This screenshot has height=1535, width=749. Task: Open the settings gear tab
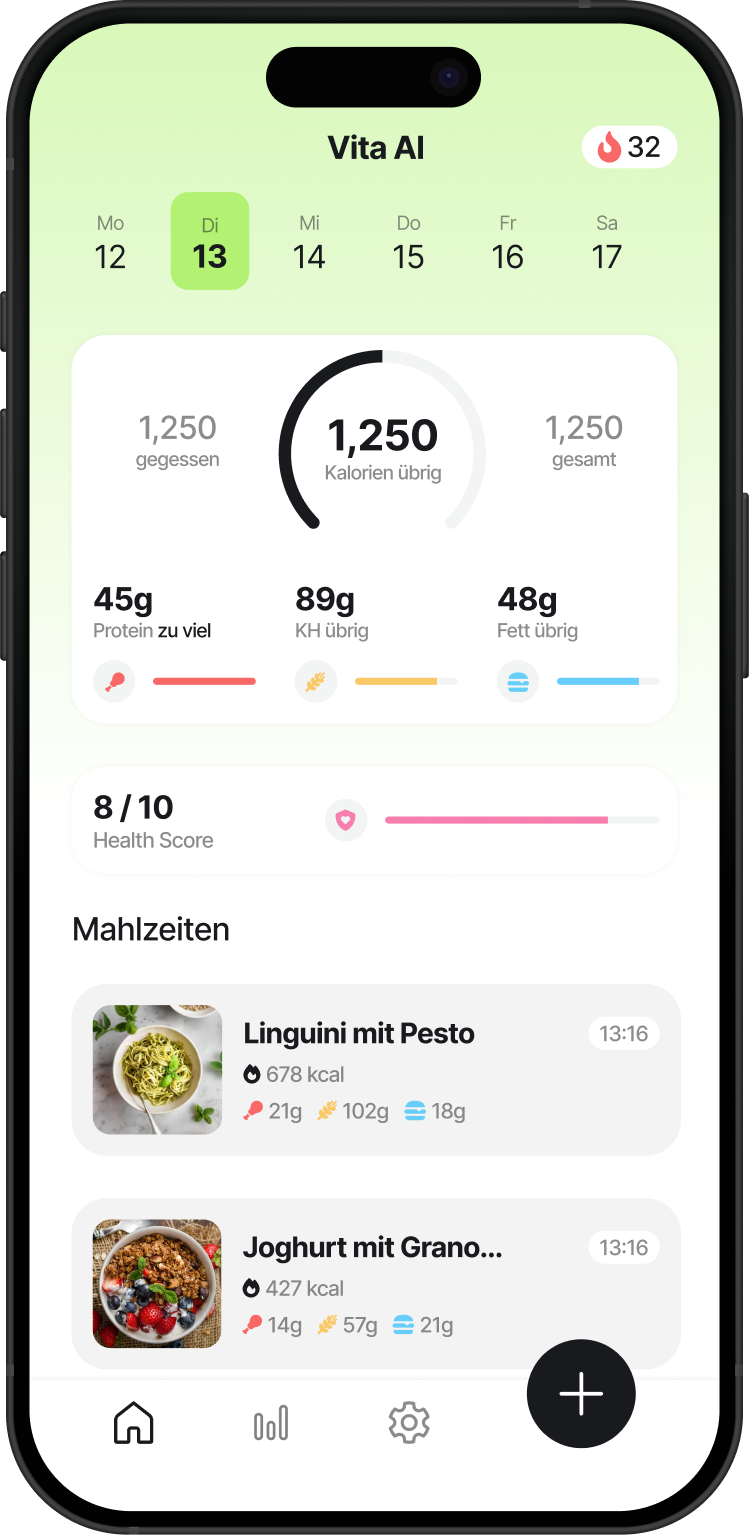click(x=409, y=1422)
